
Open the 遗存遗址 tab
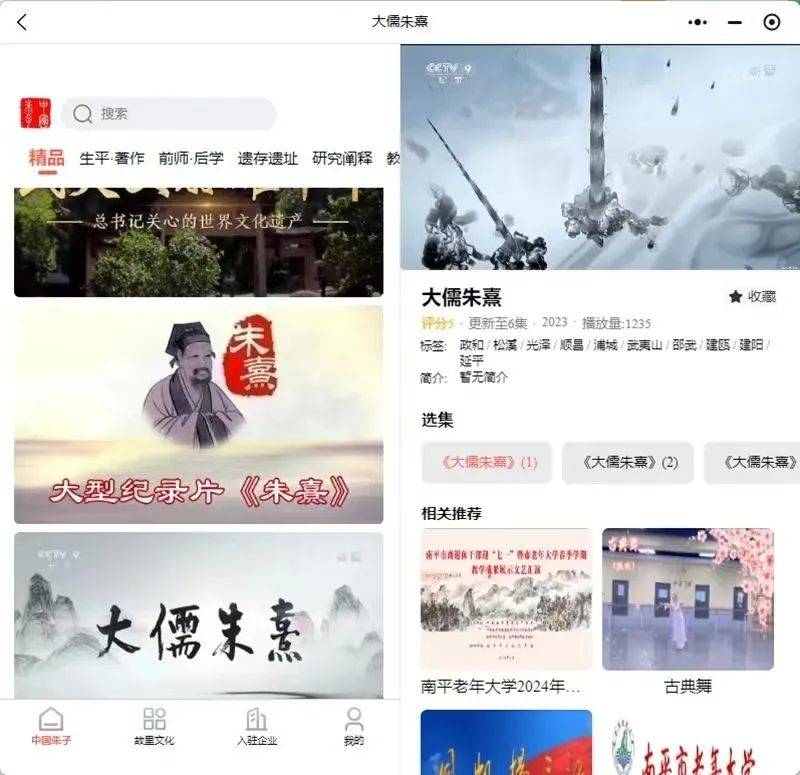click(x=267, y=158)
